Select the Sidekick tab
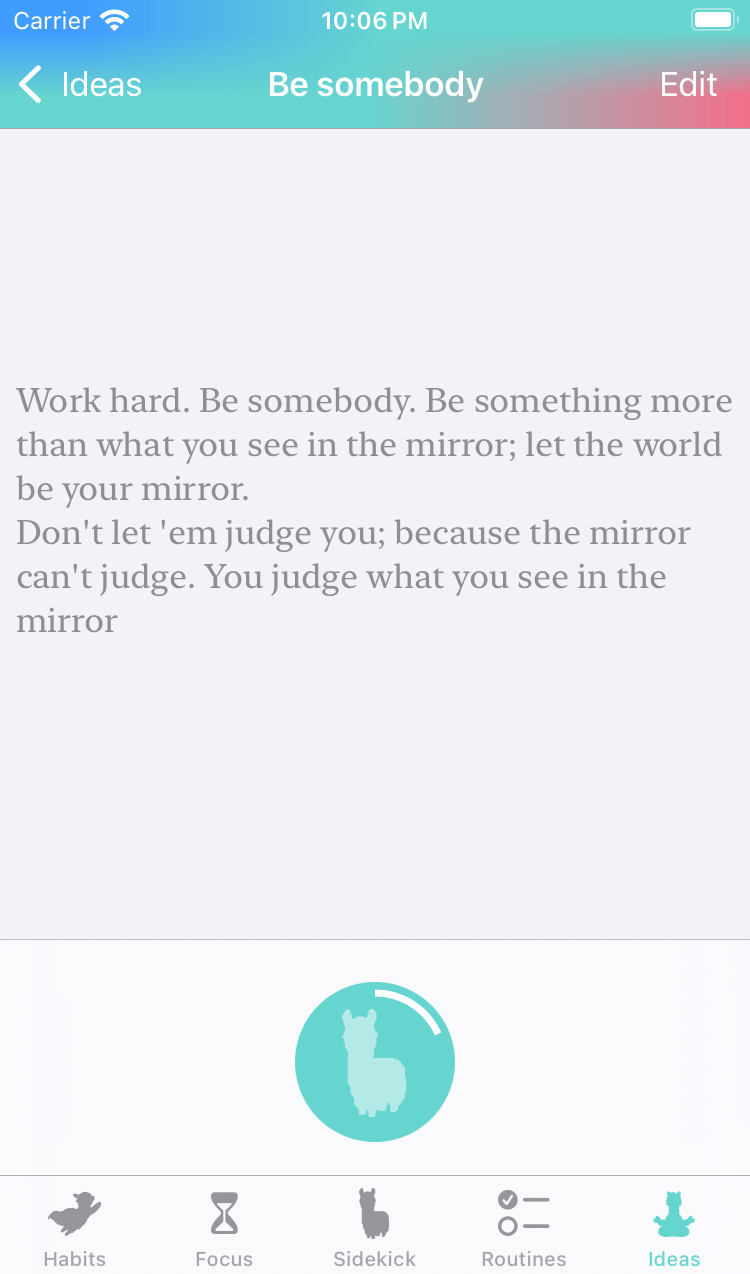 (374, 1228)
